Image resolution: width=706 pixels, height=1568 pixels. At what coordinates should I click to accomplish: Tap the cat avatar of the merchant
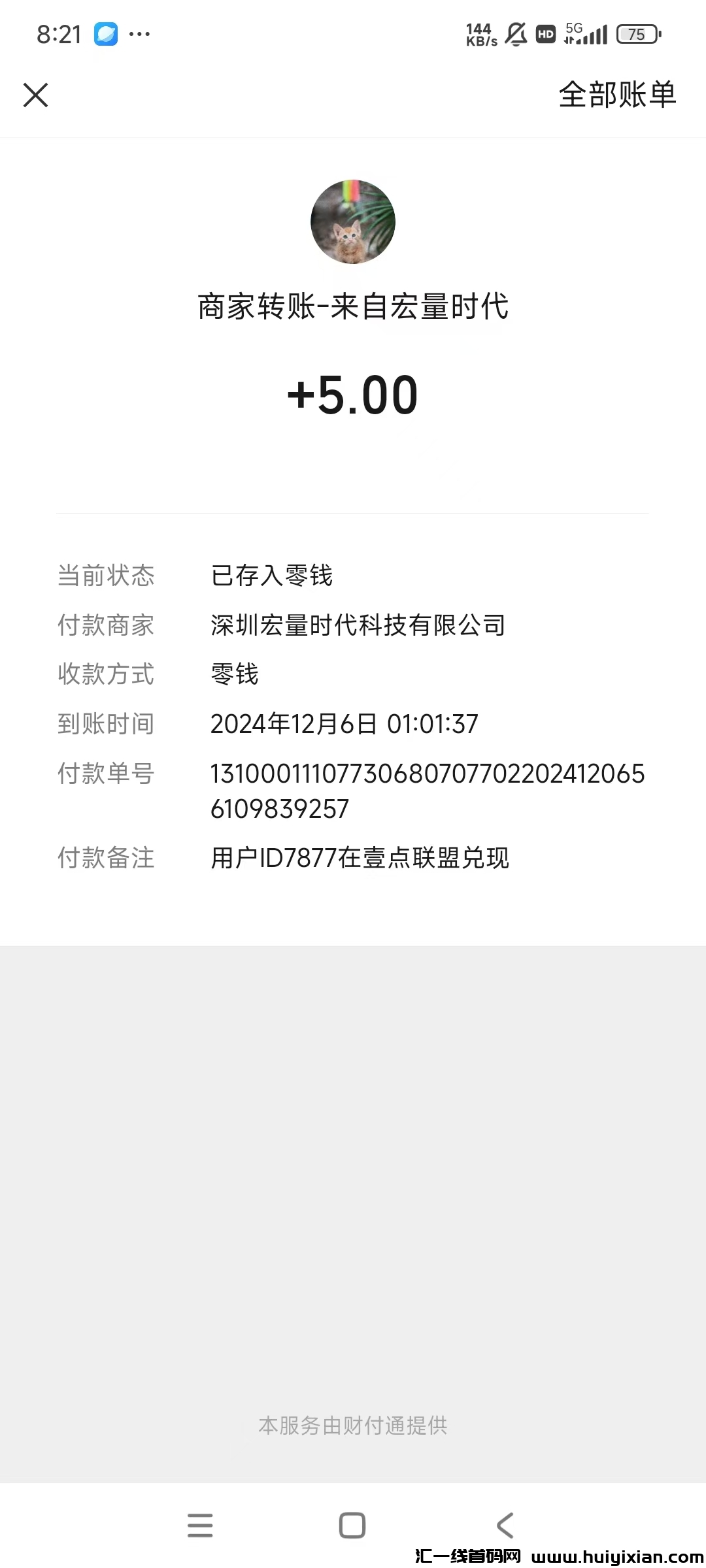click(352, 222)
